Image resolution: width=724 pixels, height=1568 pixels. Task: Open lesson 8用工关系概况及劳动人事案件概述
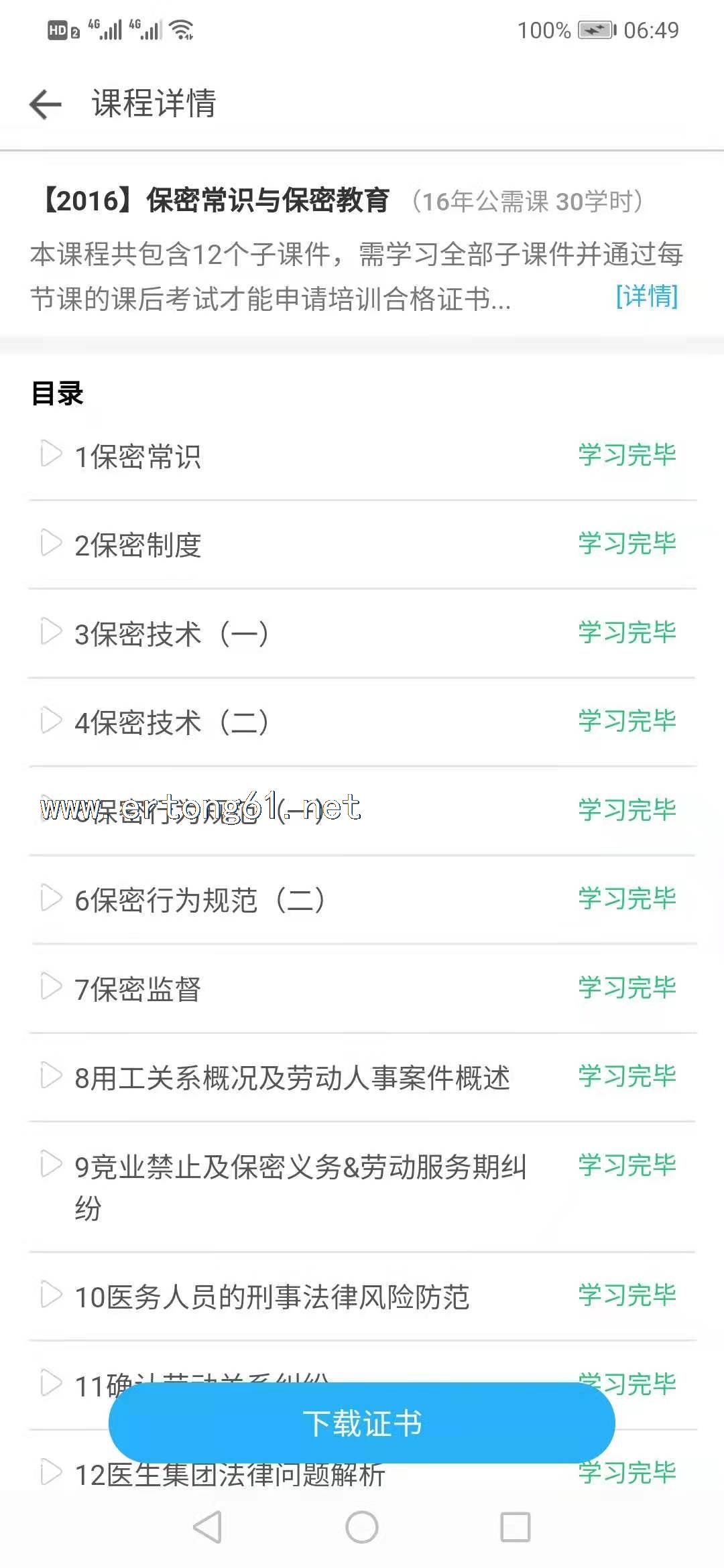pos(292,1077)
